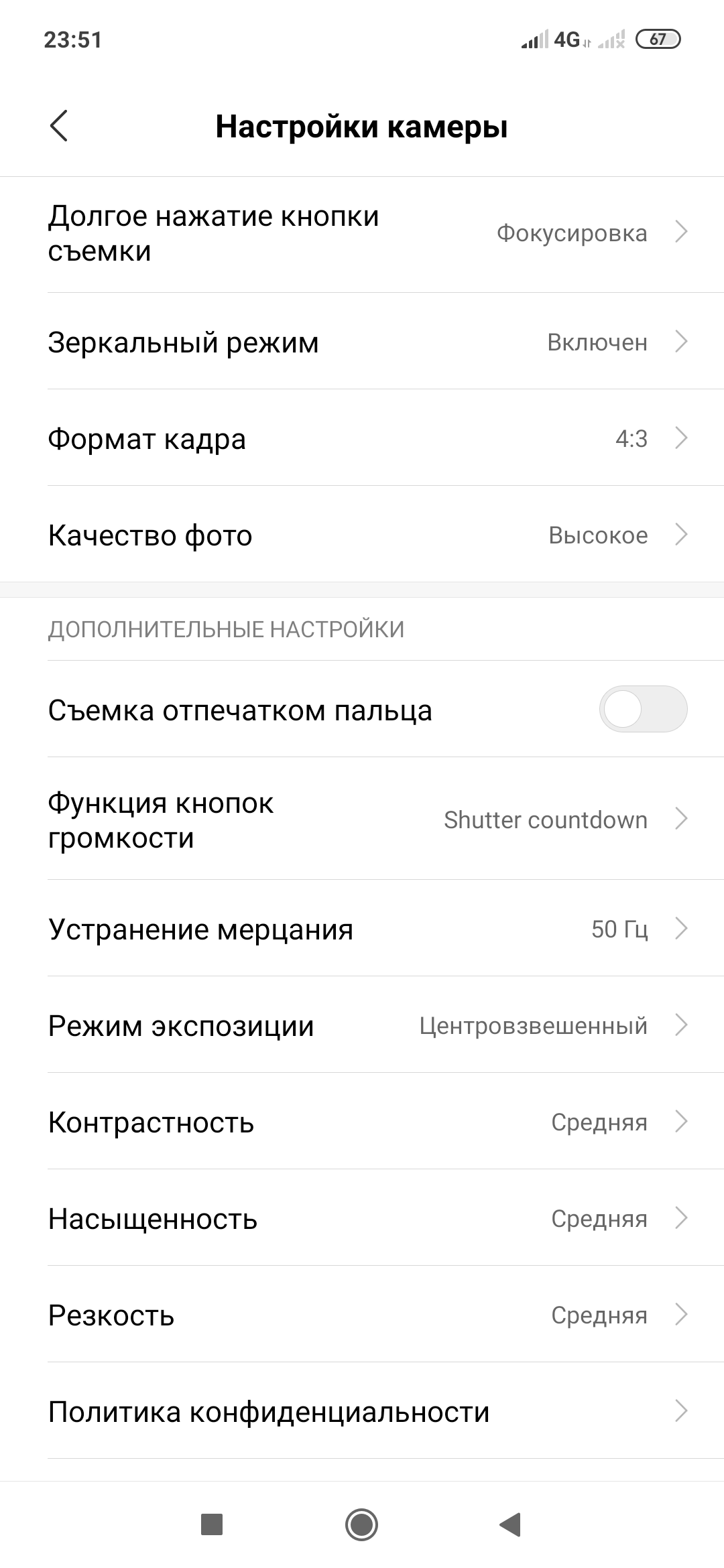The height and width of the screenshot is (1568, 724).
Task: Change «Формат кадра» aspect ratio
Action: (x=362, y=439)
